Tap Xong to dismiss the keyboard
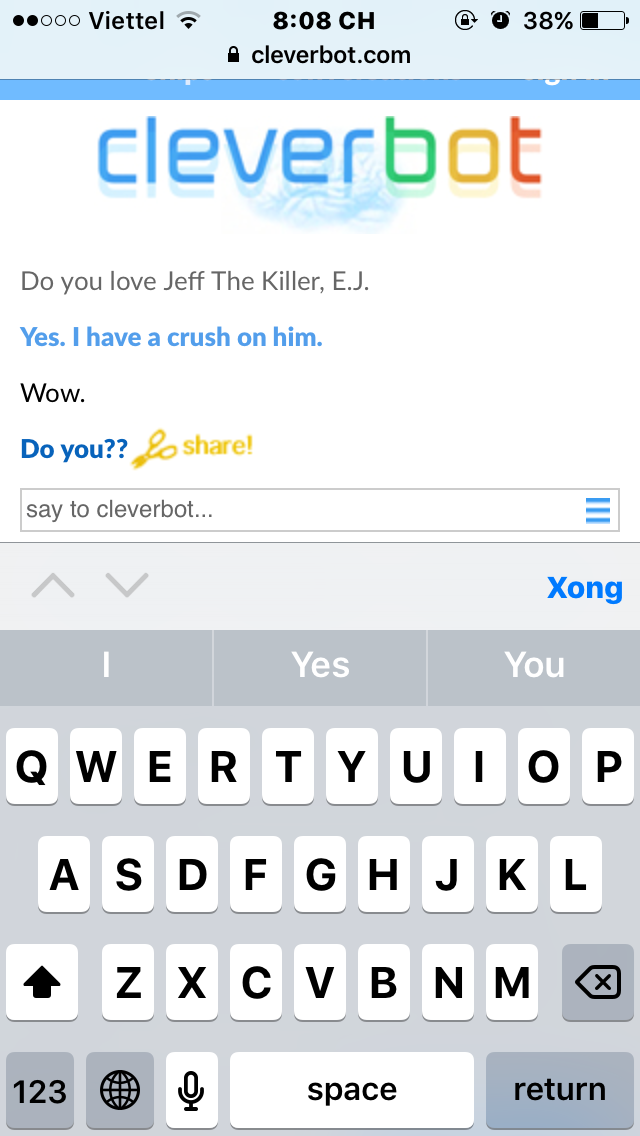The width and height of the screenshot is (640, 1136). [x=585, y=588]
